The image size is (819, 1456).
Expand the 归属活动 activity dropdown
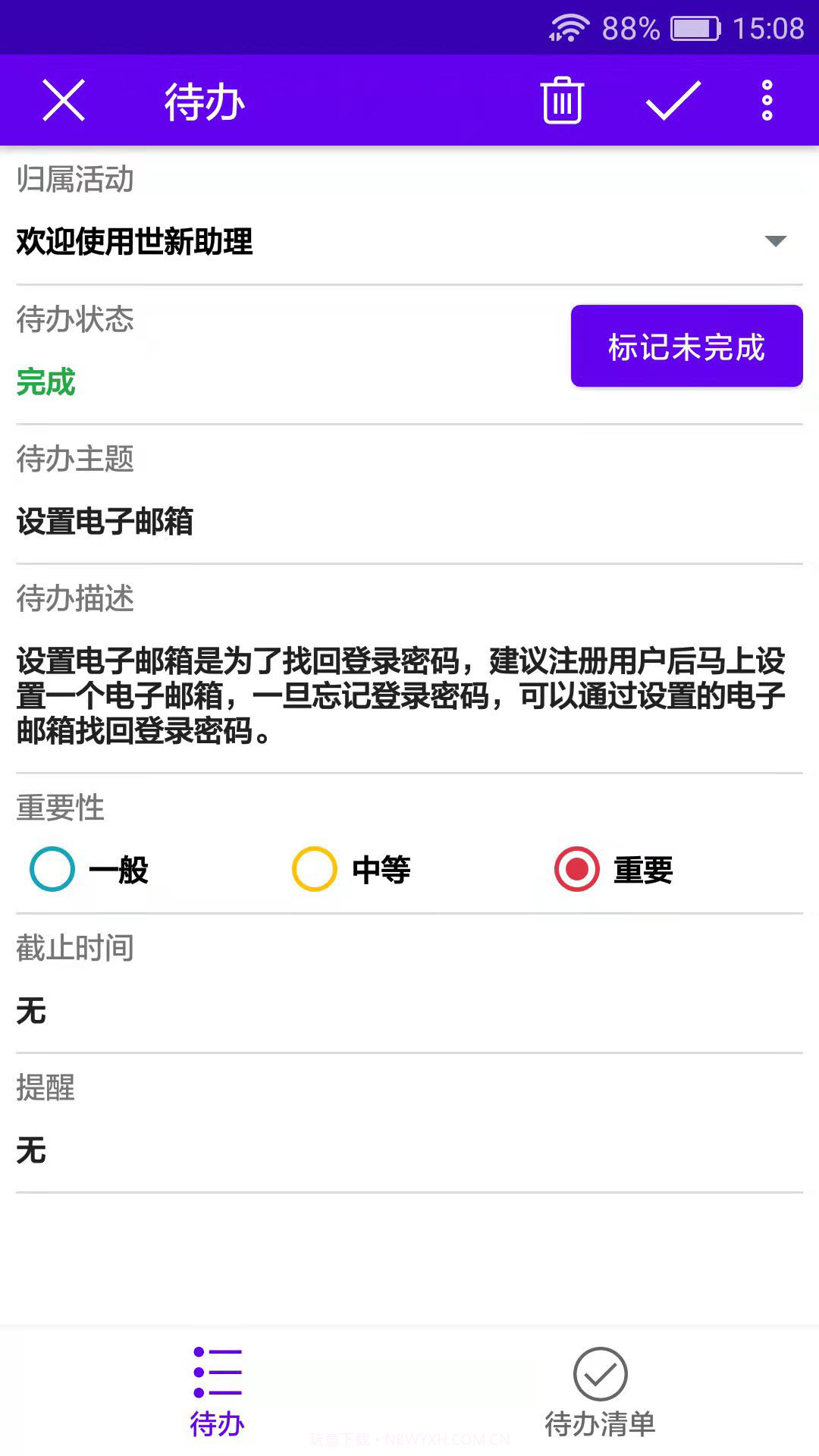(775, 241)
